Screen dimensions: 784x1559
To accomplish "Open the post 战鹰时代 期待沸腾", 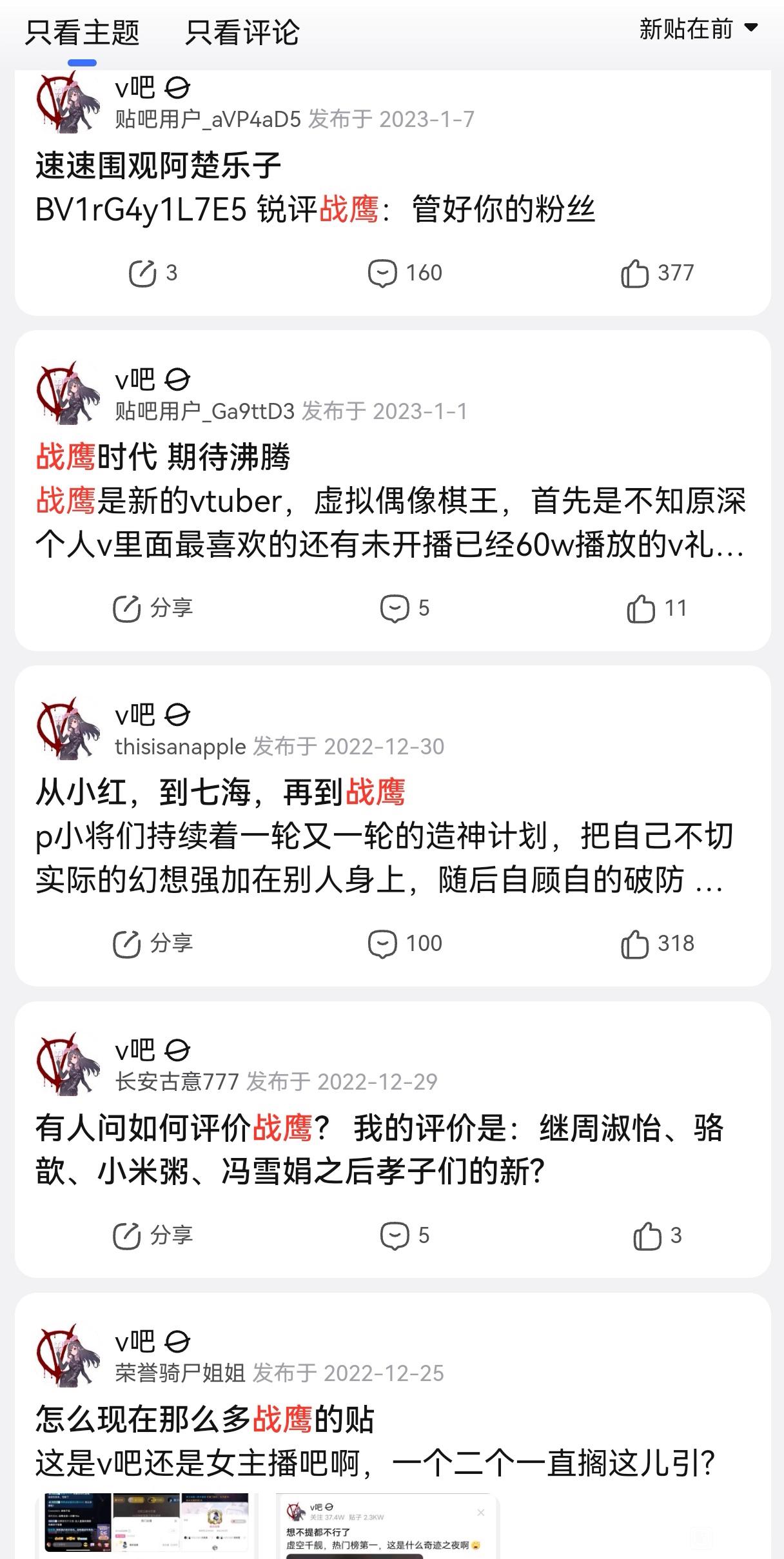I will 163,457.
